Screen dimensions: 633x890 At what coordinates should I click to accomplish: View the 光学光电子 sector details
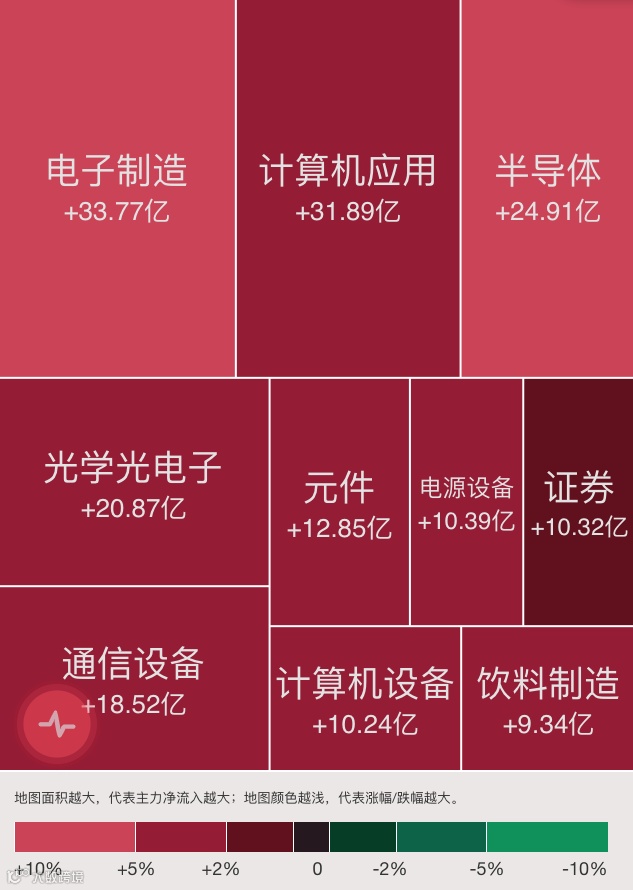[134, 482]
